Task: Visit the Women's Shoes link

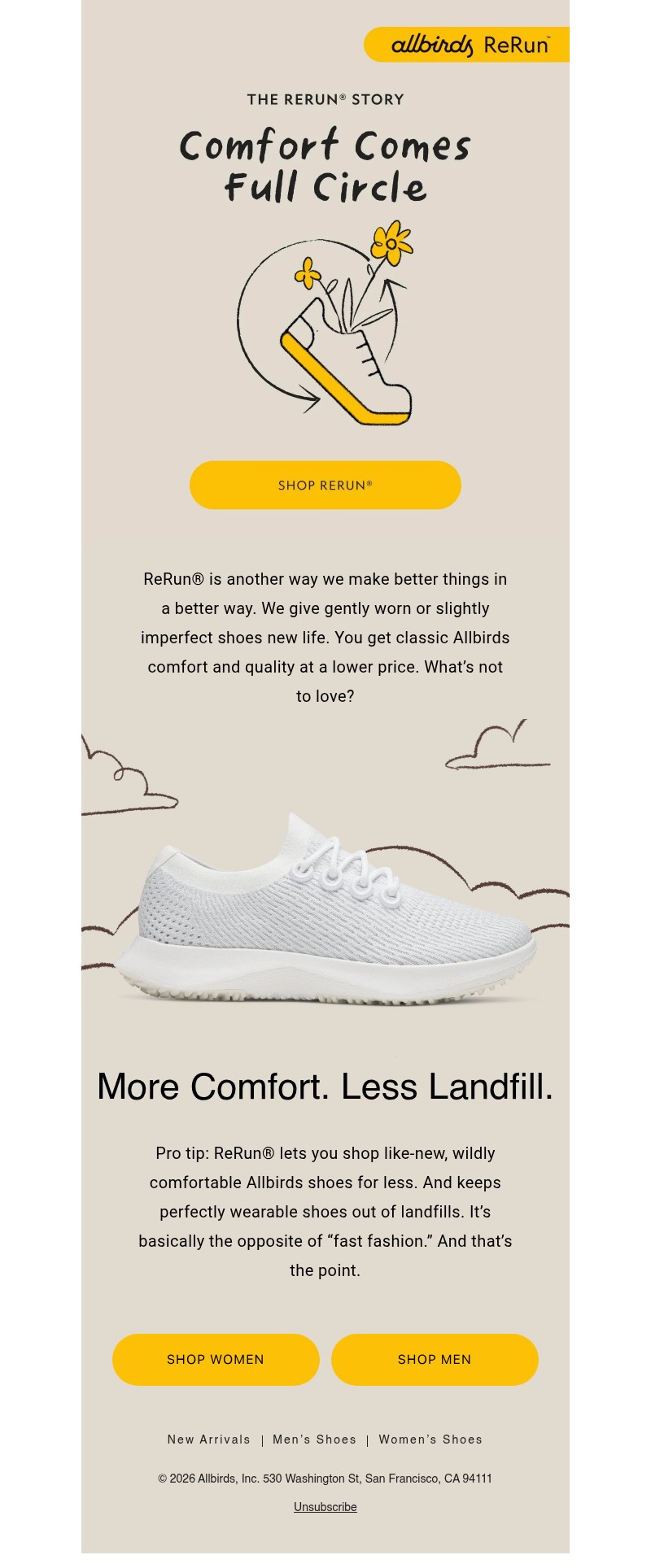Action: point(430,1439)
